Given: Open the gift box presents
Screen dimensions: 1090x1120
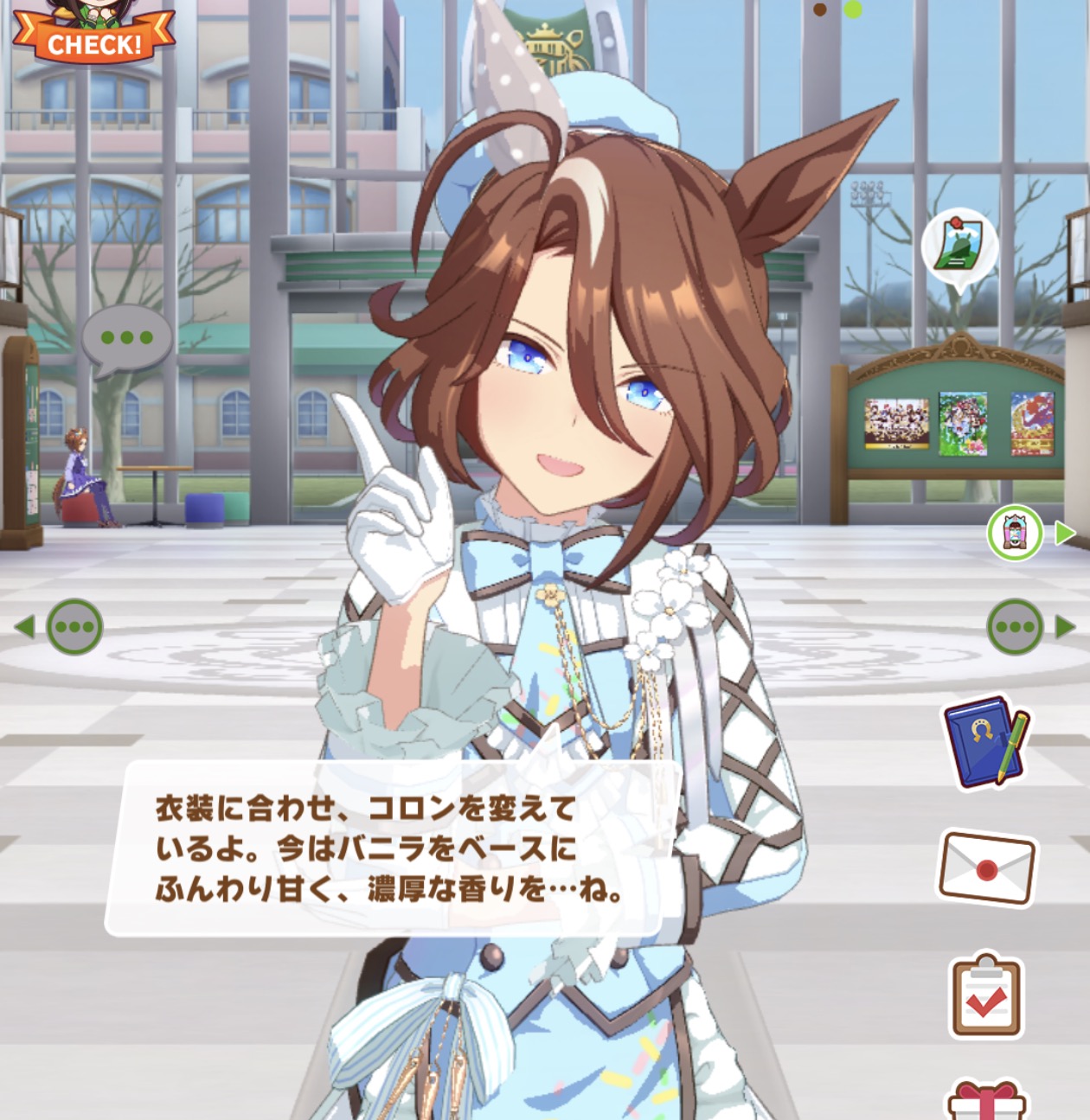Looking at the screenshot, I should click(x=987, y=1100).
